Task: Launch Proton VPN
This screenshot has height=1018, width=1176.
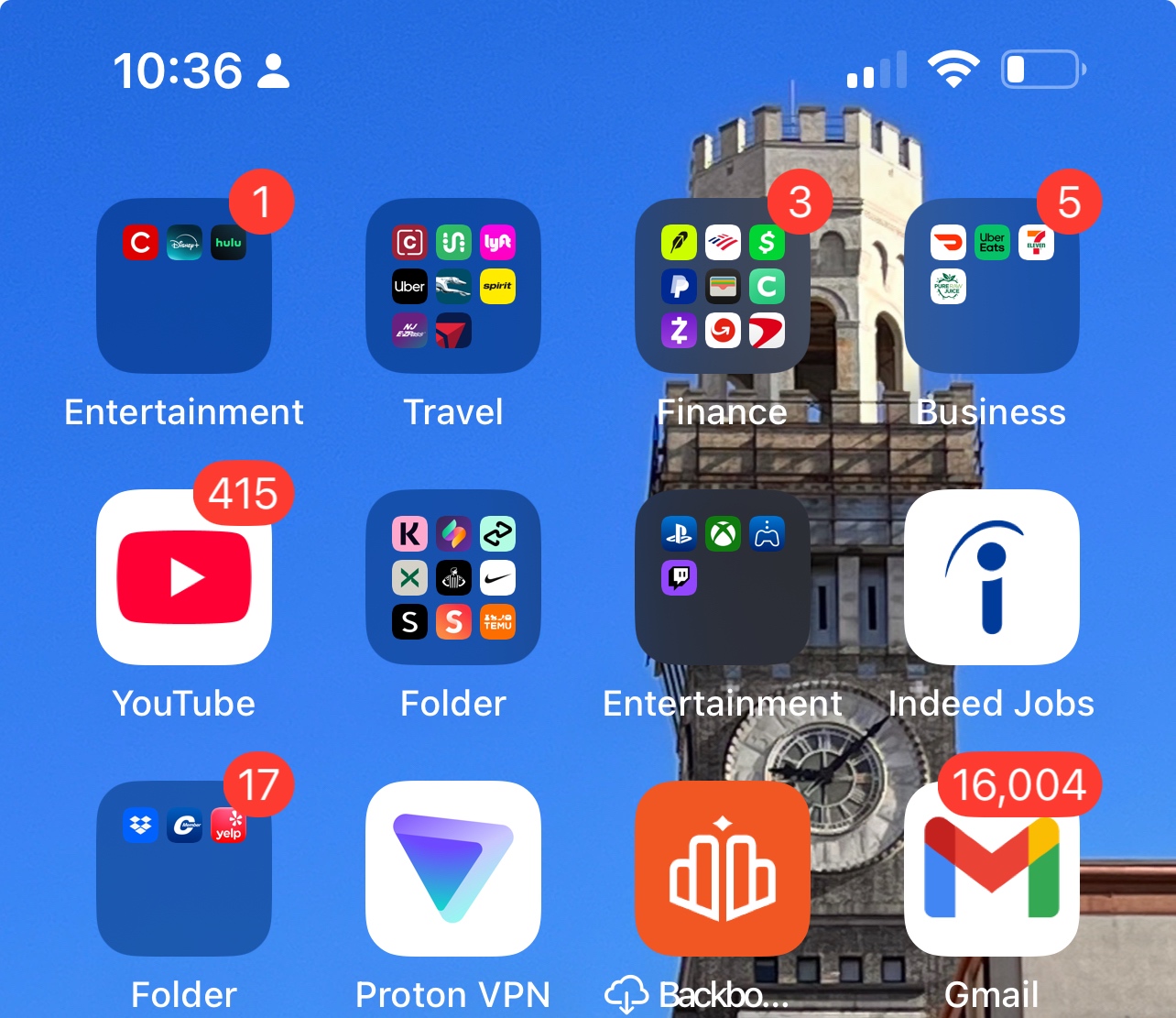Action: point(452,869)
